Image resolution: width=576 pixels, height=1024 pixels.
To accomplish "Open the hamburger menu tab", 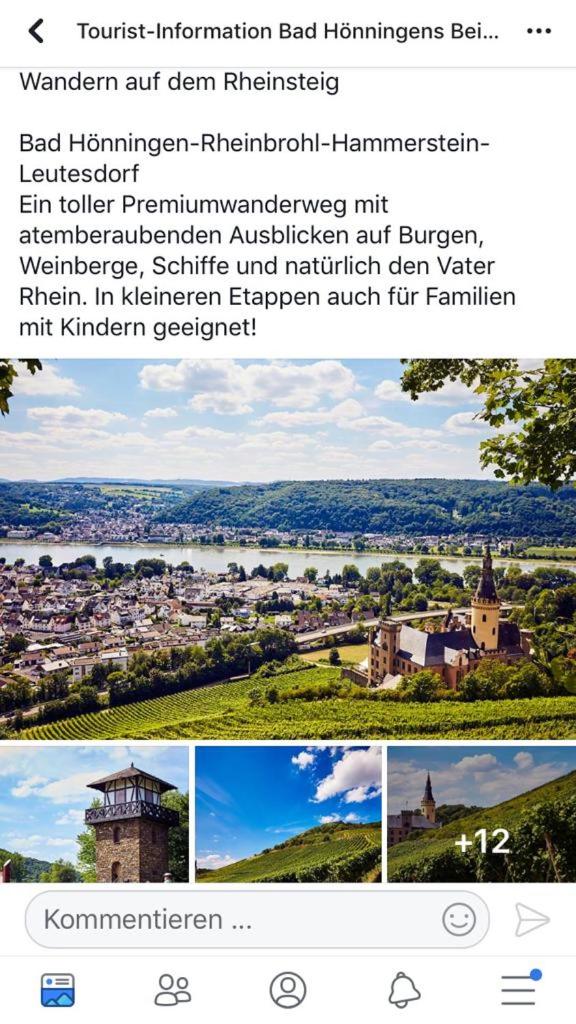I will click(520, 987).
